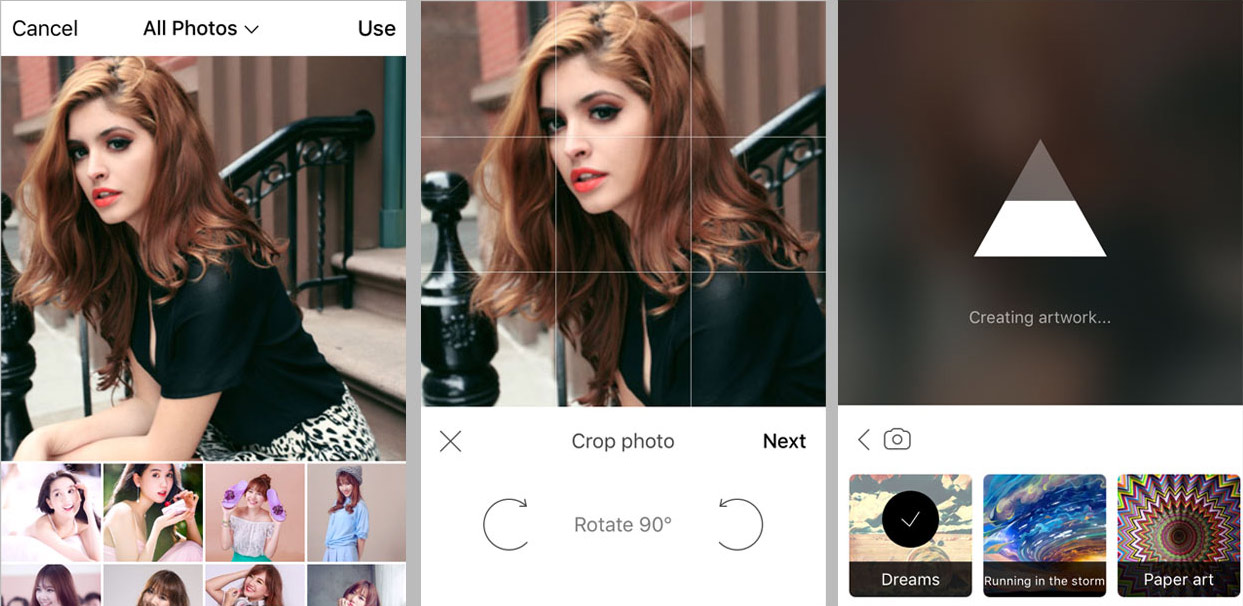The width and height of the screenshot is (1243, 606).
Task: Select the thumbnail of the girl in the grey beanie
Action: pos(356,511)
